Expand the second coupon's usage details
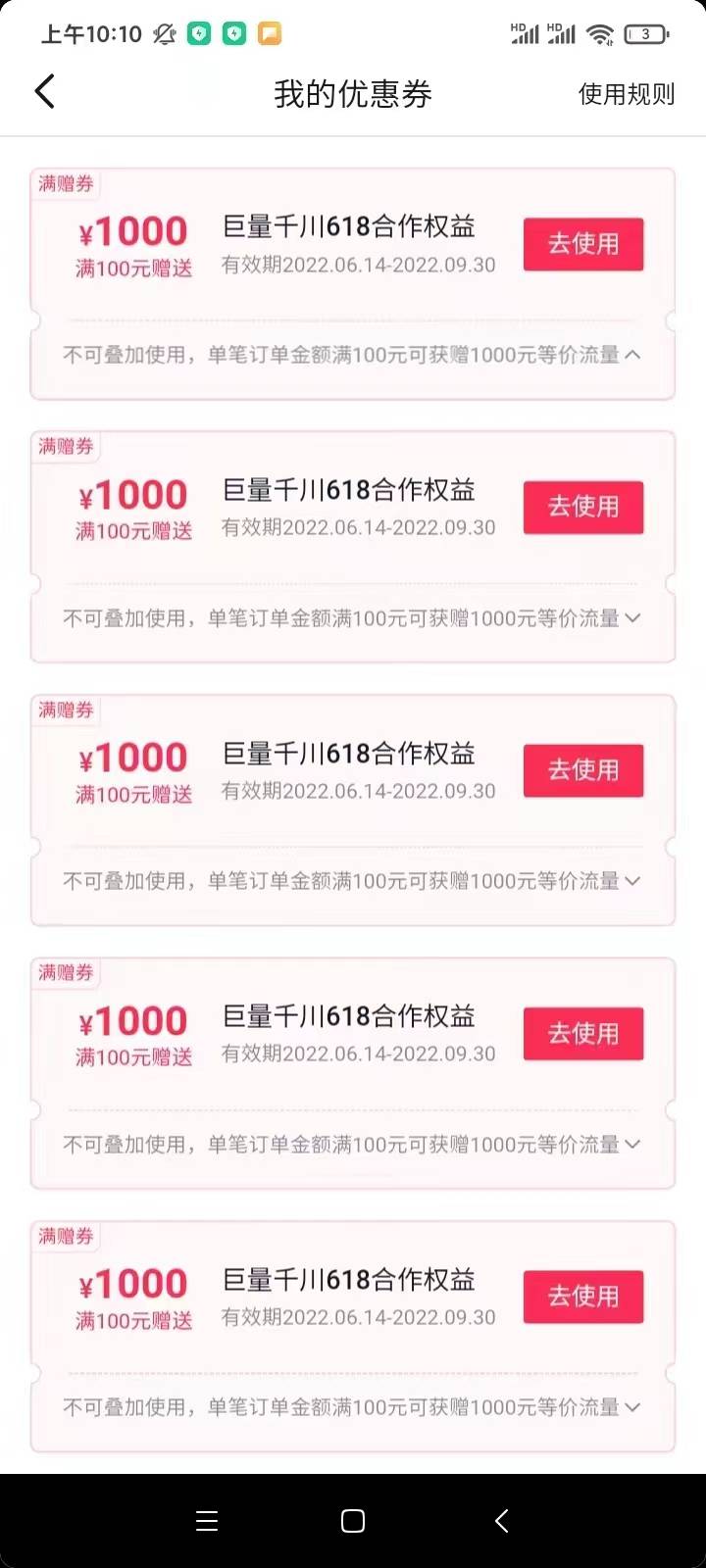 632,618
